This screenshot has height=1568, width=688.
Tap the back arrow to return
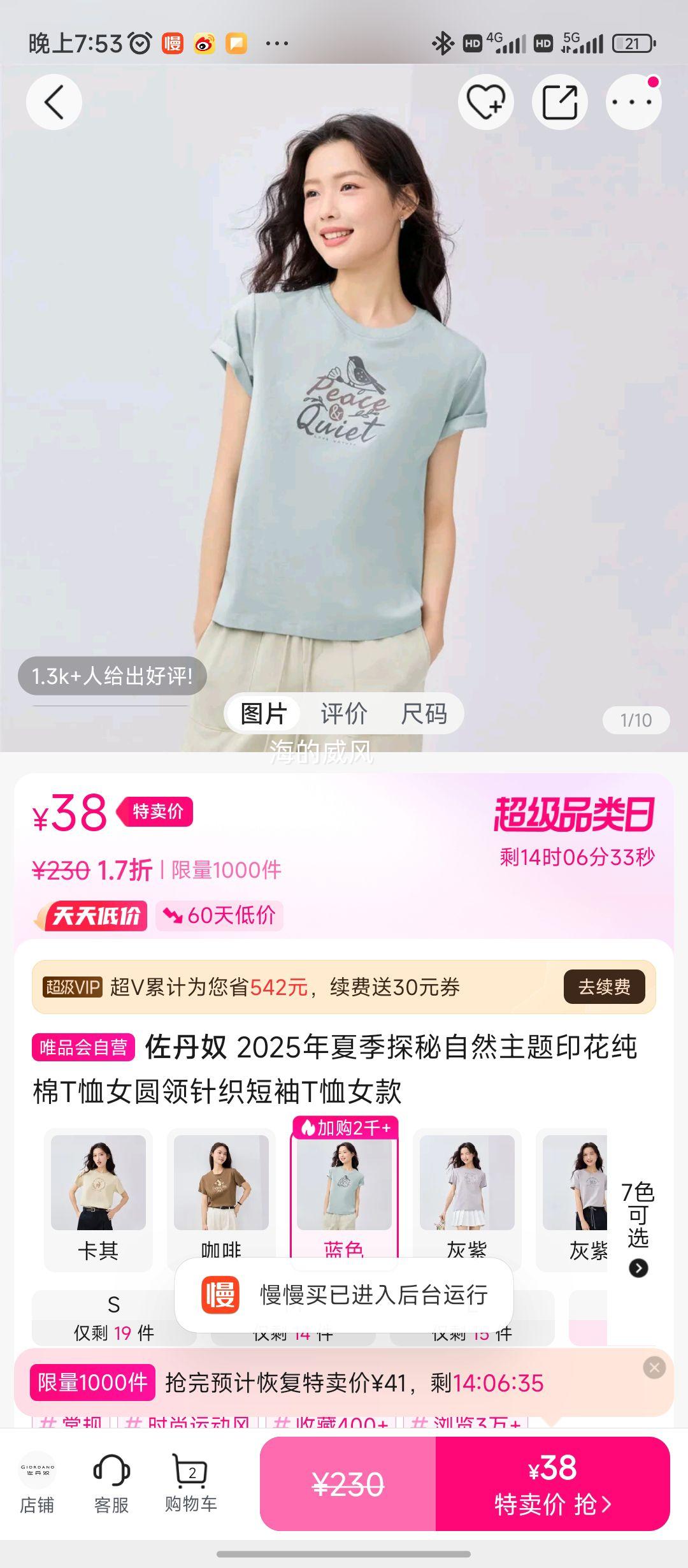(54, 103)
